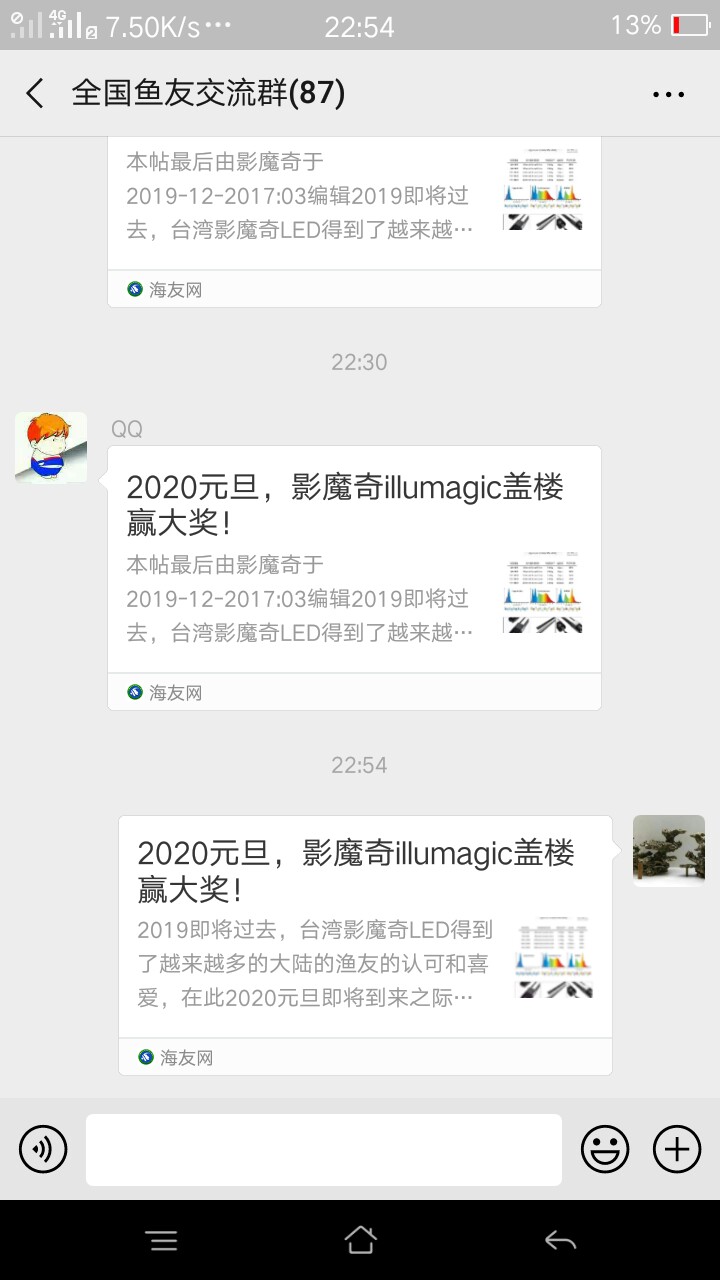Viewport: 720px width, 1280px height.
Task: Open the plus attachment menu
Action: [x=677, y=1149]
